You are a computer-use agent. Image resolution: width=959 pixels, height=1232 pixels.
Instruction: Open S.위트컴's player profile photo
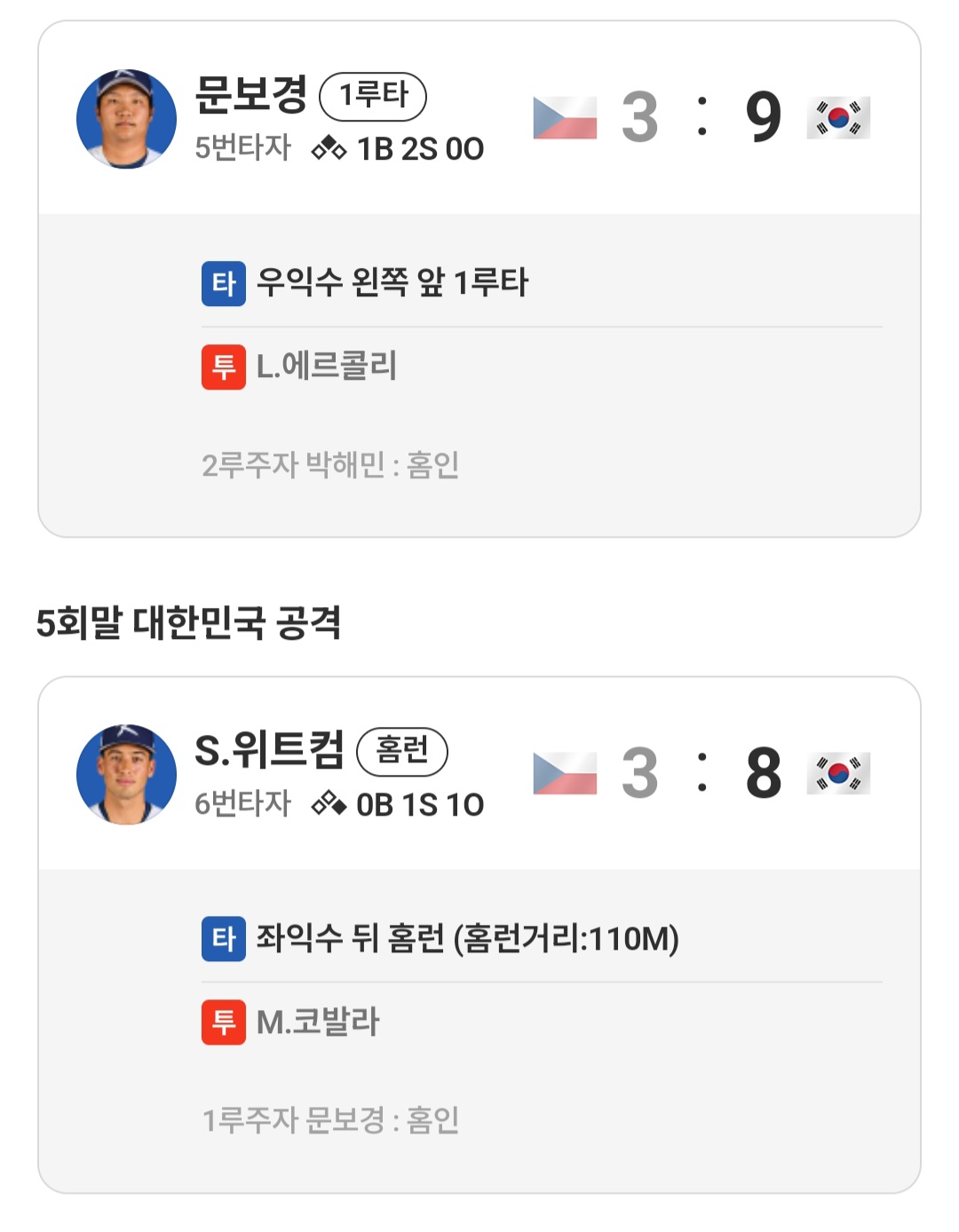point(126,774)
